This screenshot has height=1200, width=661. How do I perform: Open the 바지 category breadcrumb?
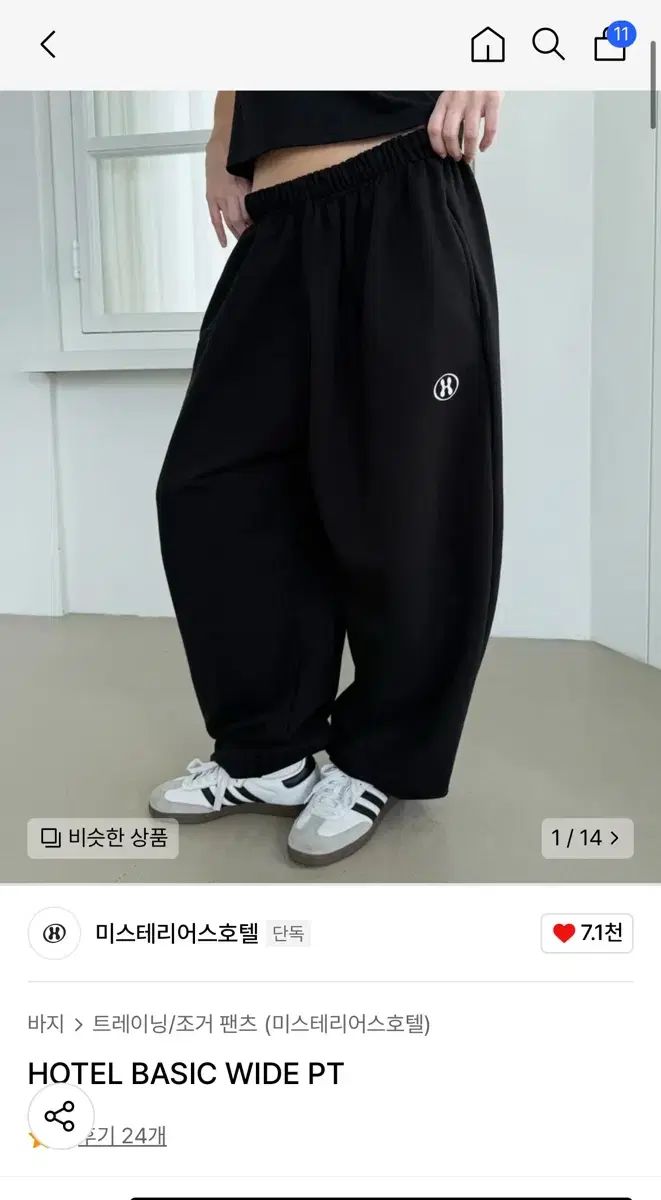(x=46, y=1023)
